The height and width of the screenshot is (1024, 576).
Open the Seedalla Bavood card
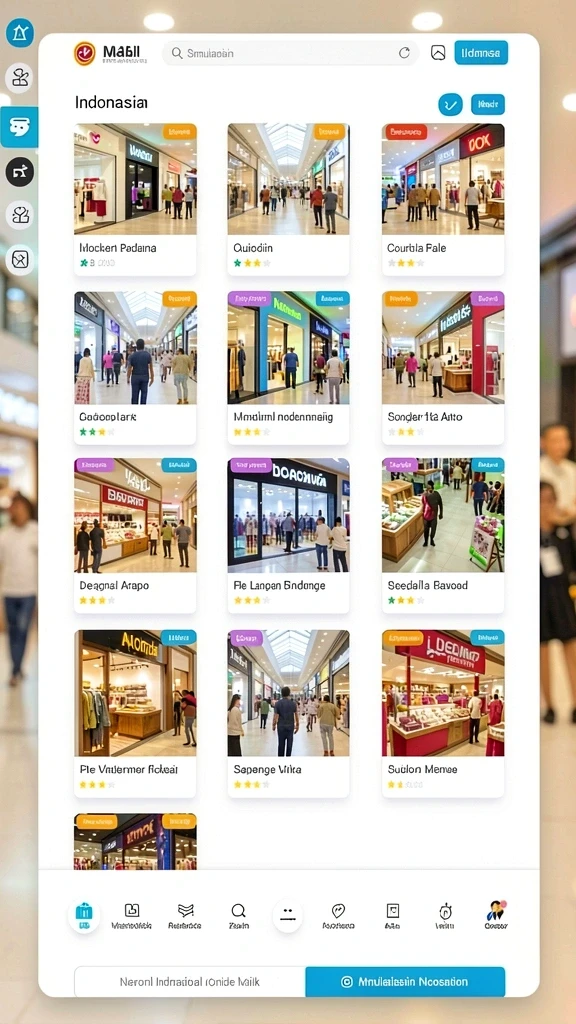tap(443, 536)
